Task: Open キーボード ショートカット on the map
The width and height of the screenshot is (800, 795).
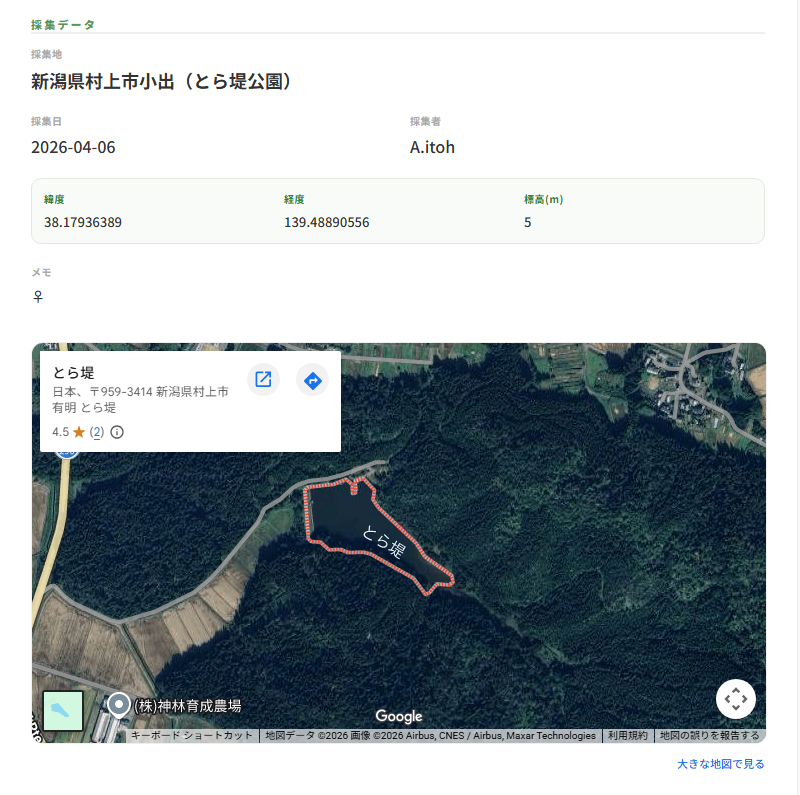Action: (x=192, y=736)
